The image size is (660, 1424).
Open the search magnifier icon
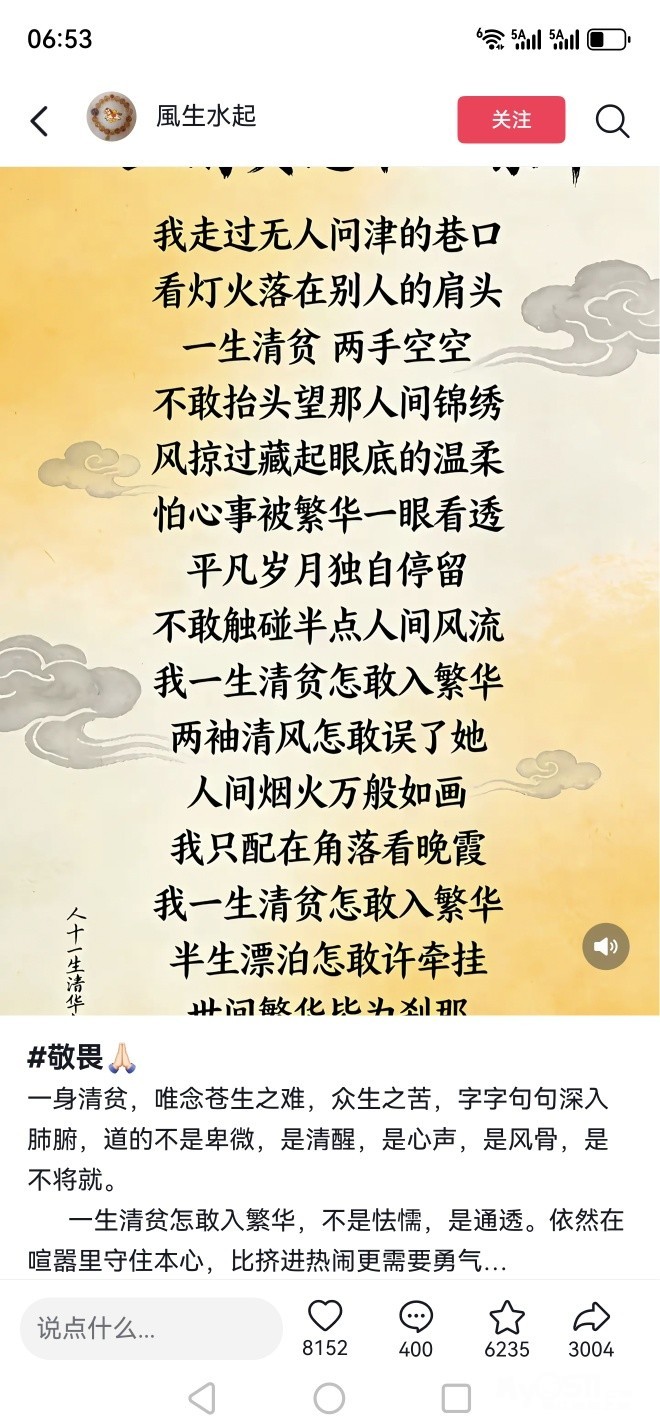coord(612,121)
